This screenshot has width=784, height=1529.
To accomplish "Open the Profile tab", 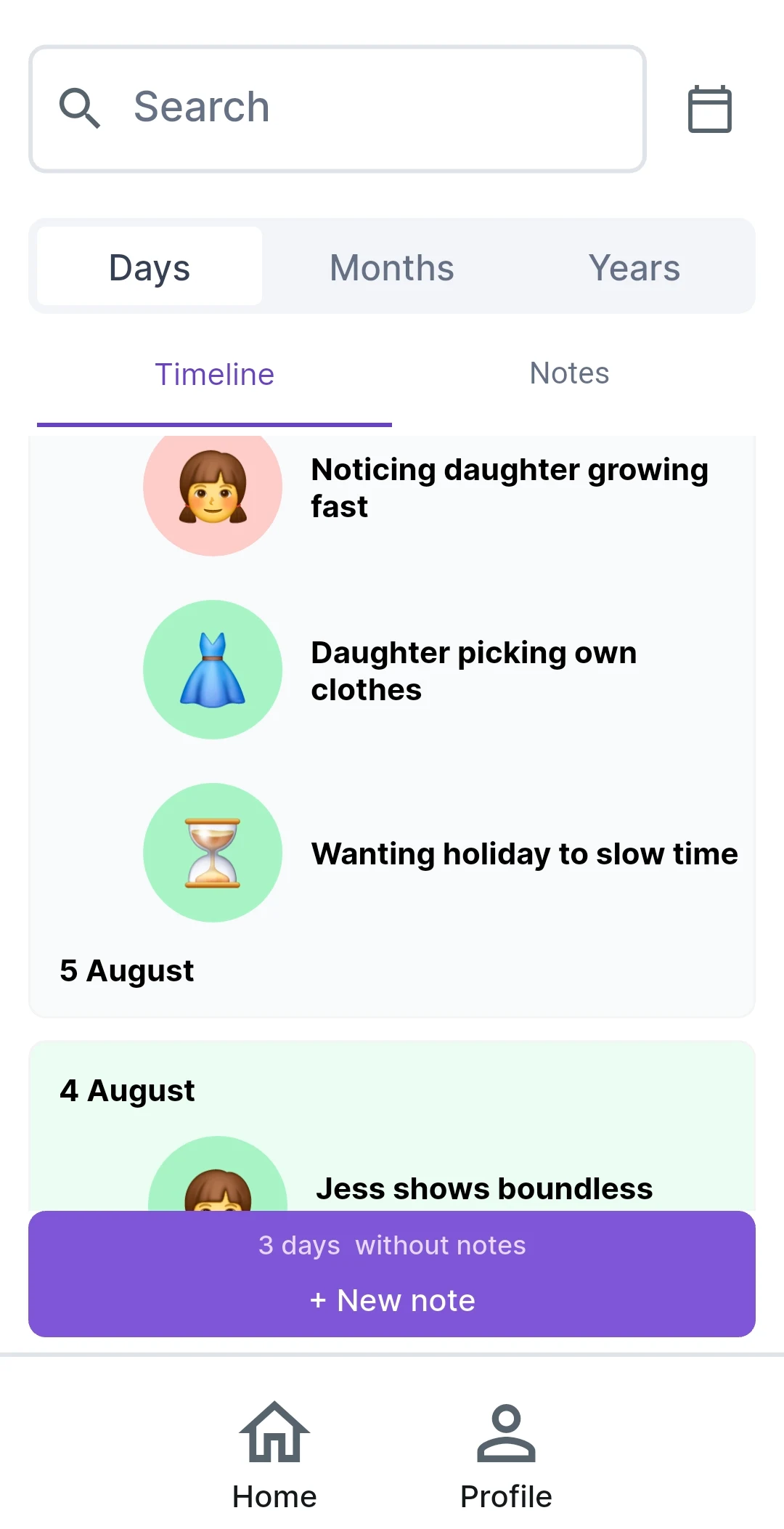I will 506,1455.
